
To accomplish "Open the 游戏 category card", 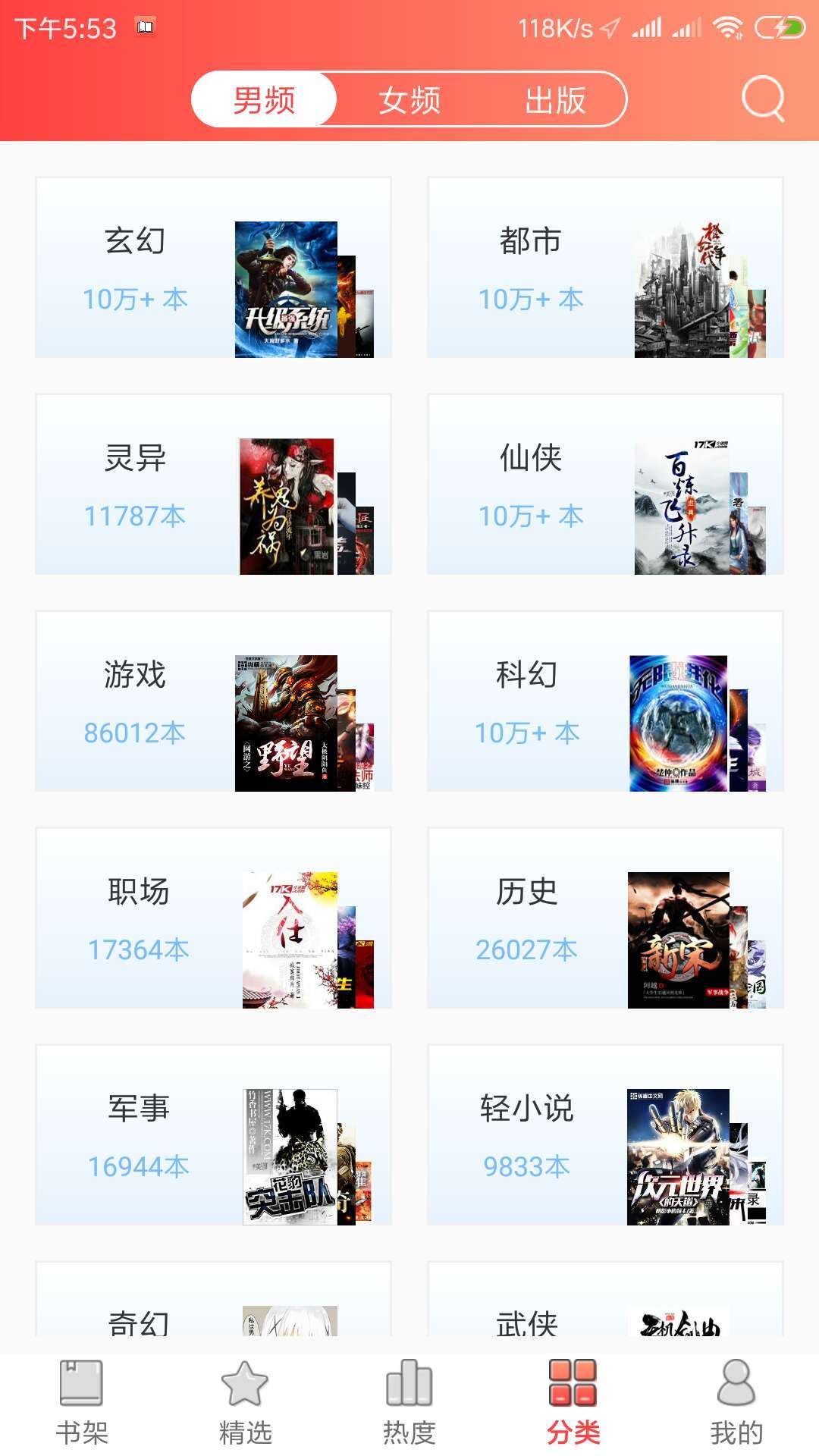I will 213,701.
